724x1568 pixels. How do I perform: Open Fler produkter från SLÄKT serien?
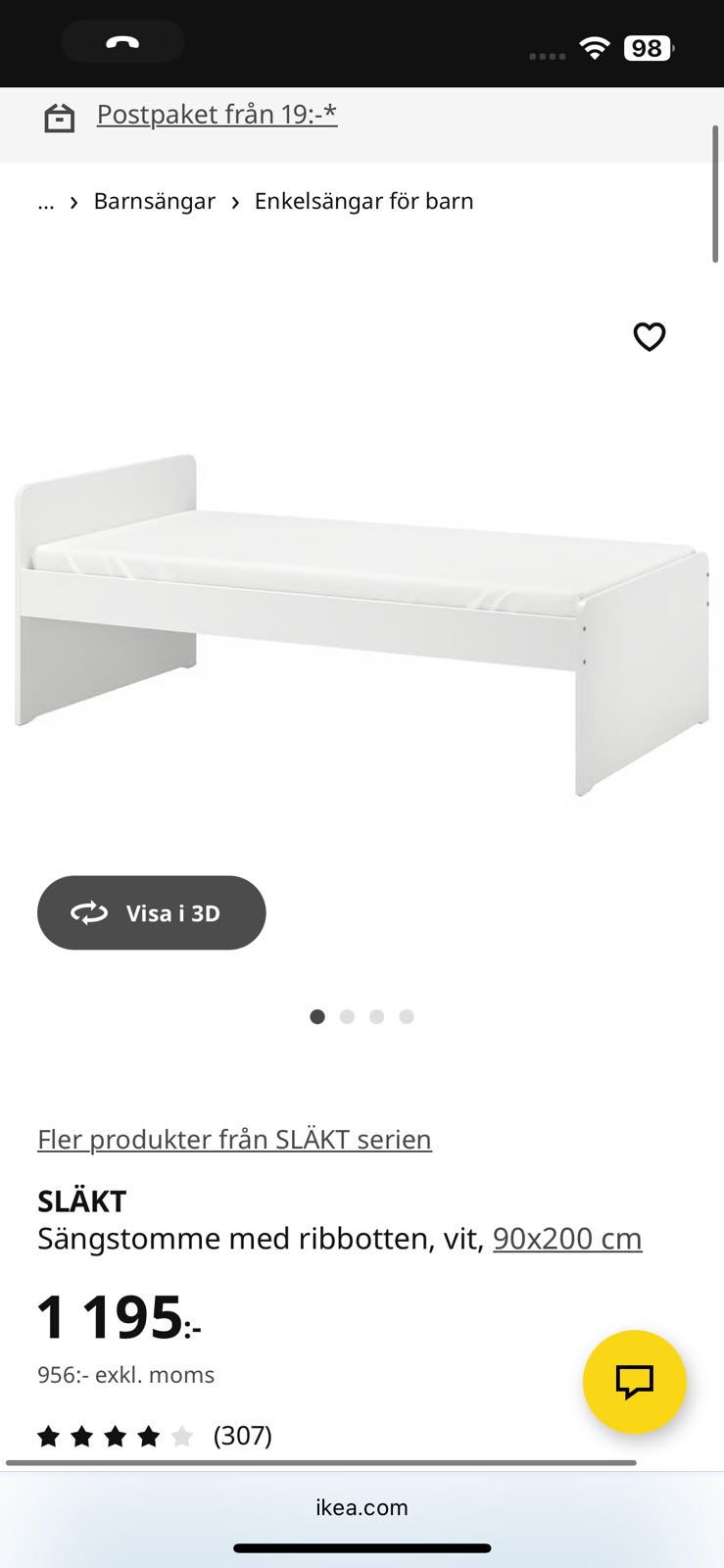234,1139
